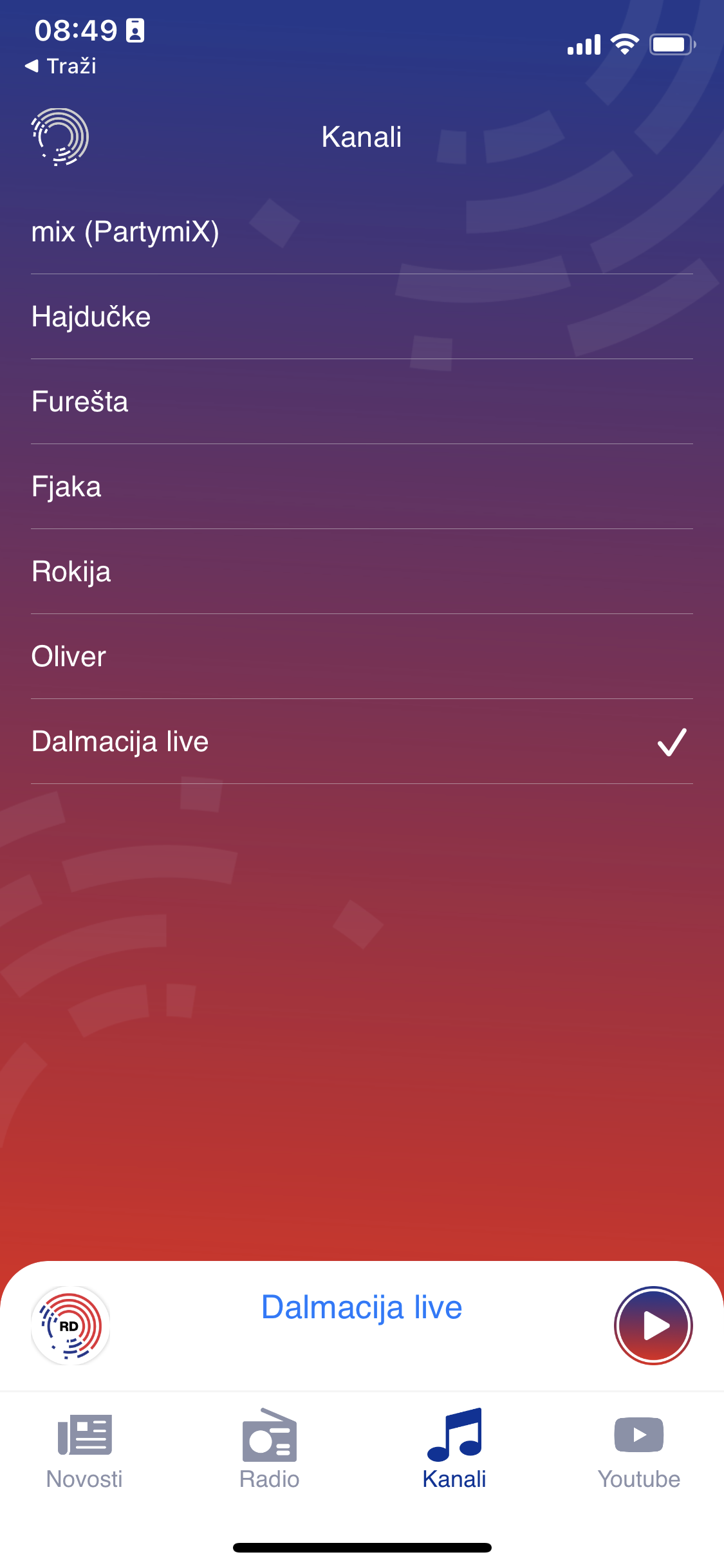Image resolution: width=724 pixels, height=1568 pixels.
Task: Open the Kanali tab
Action: pos(454,1450)
